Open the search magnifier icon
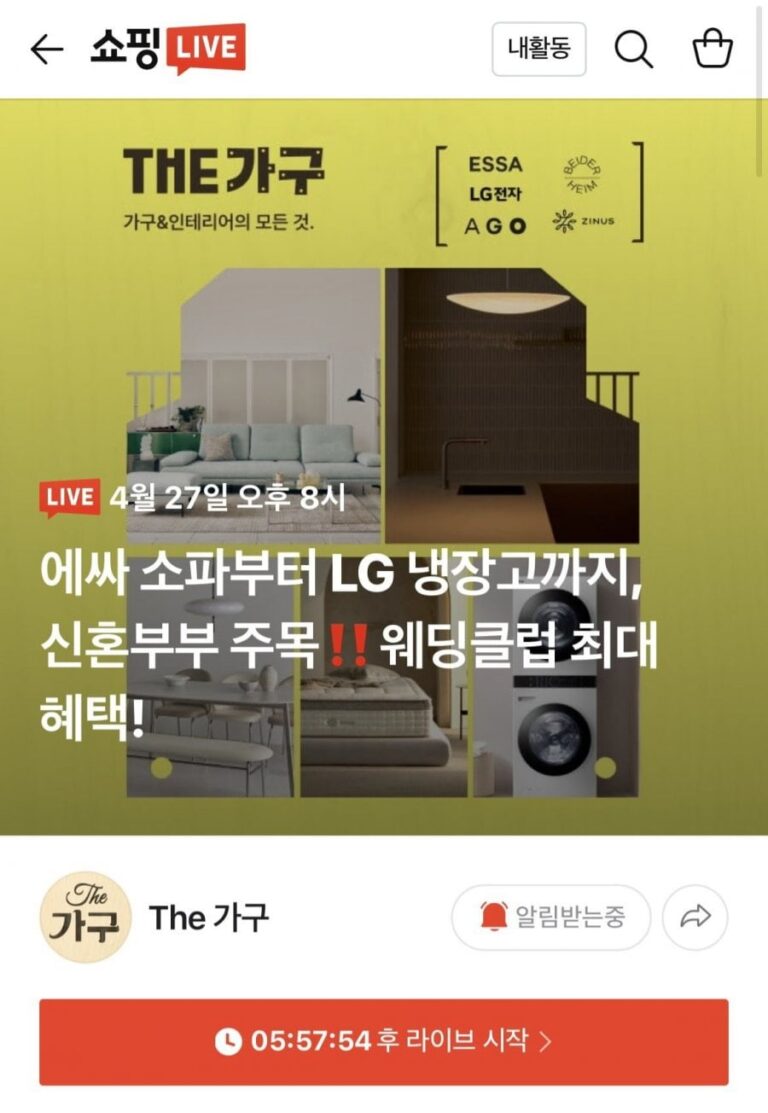 tap(633, 49)
